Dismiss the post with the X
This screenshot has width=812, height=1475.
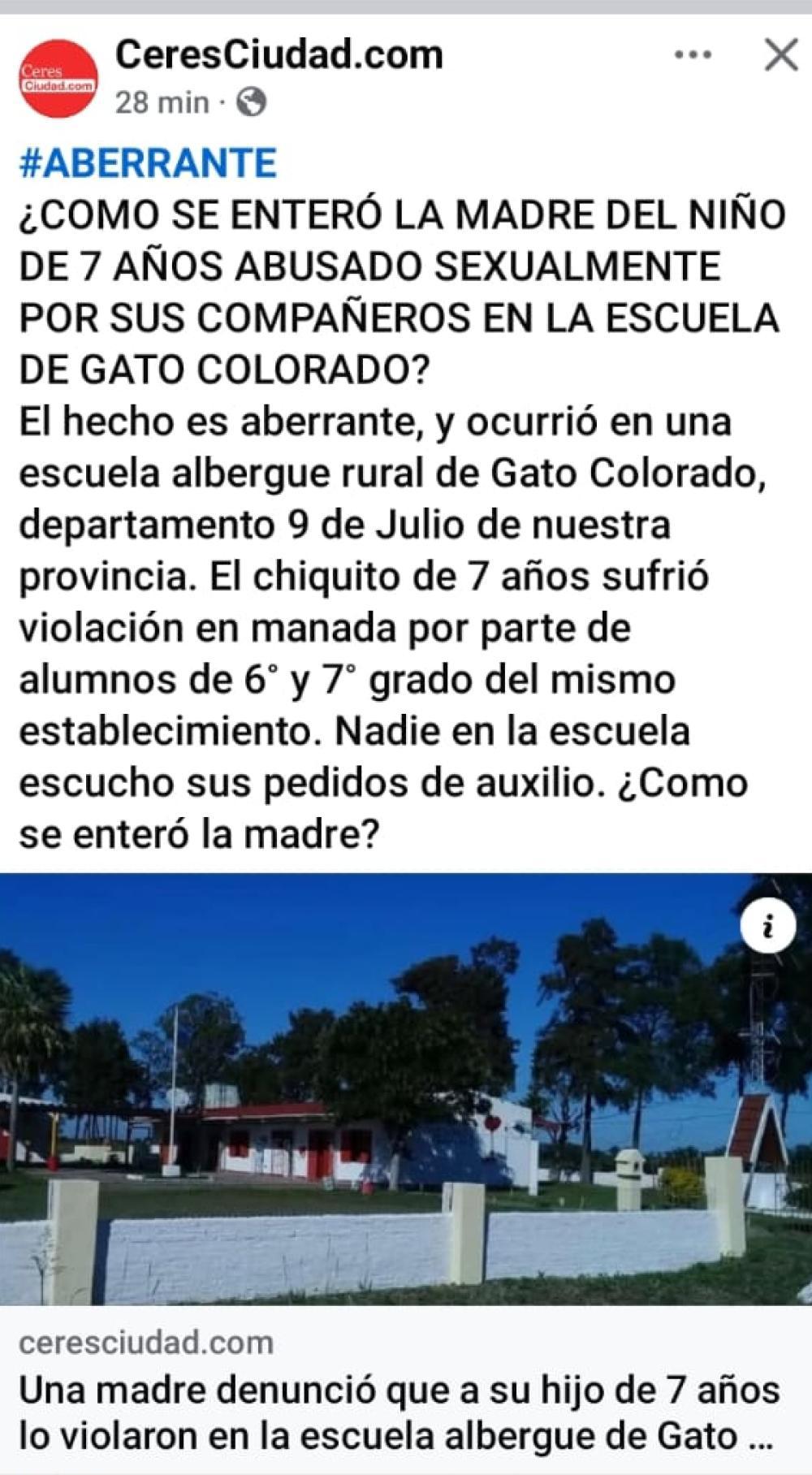(x=781, y=55)
